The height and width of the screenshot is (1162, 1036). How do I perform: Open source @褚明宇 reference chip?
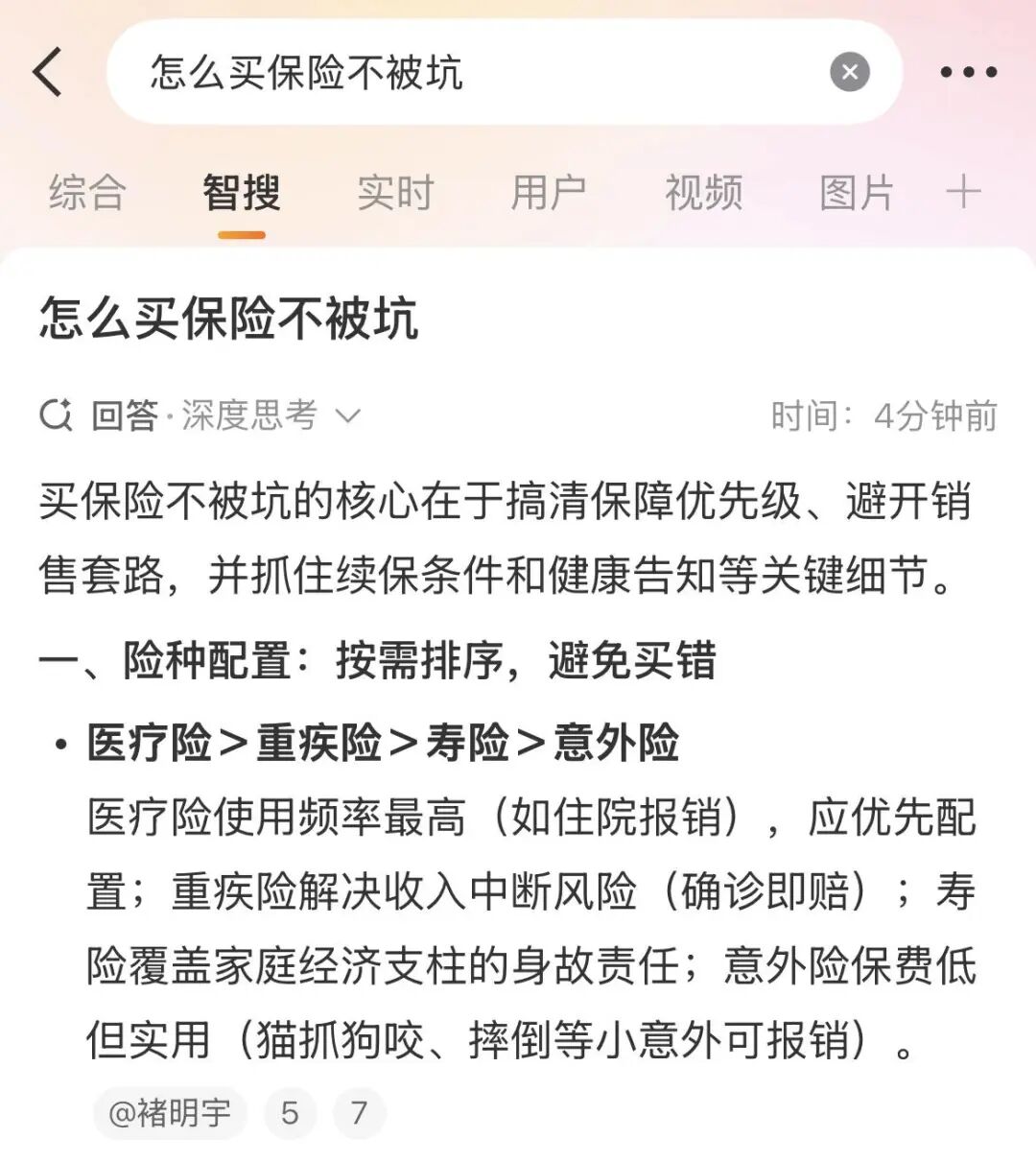pos(170,1113)
